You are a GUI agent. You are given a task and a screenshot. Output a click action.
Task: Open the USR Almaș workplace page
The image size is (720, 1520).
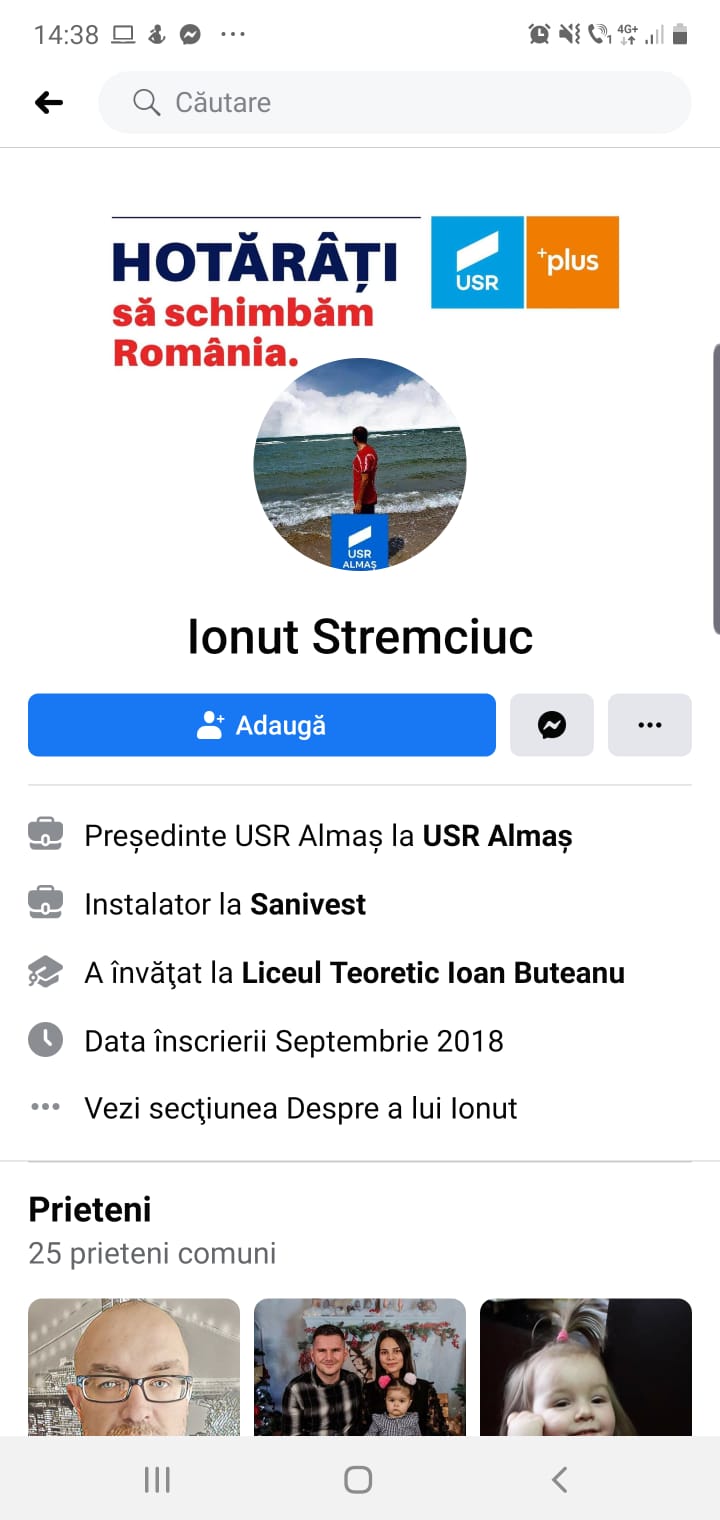tap(497, 836)
